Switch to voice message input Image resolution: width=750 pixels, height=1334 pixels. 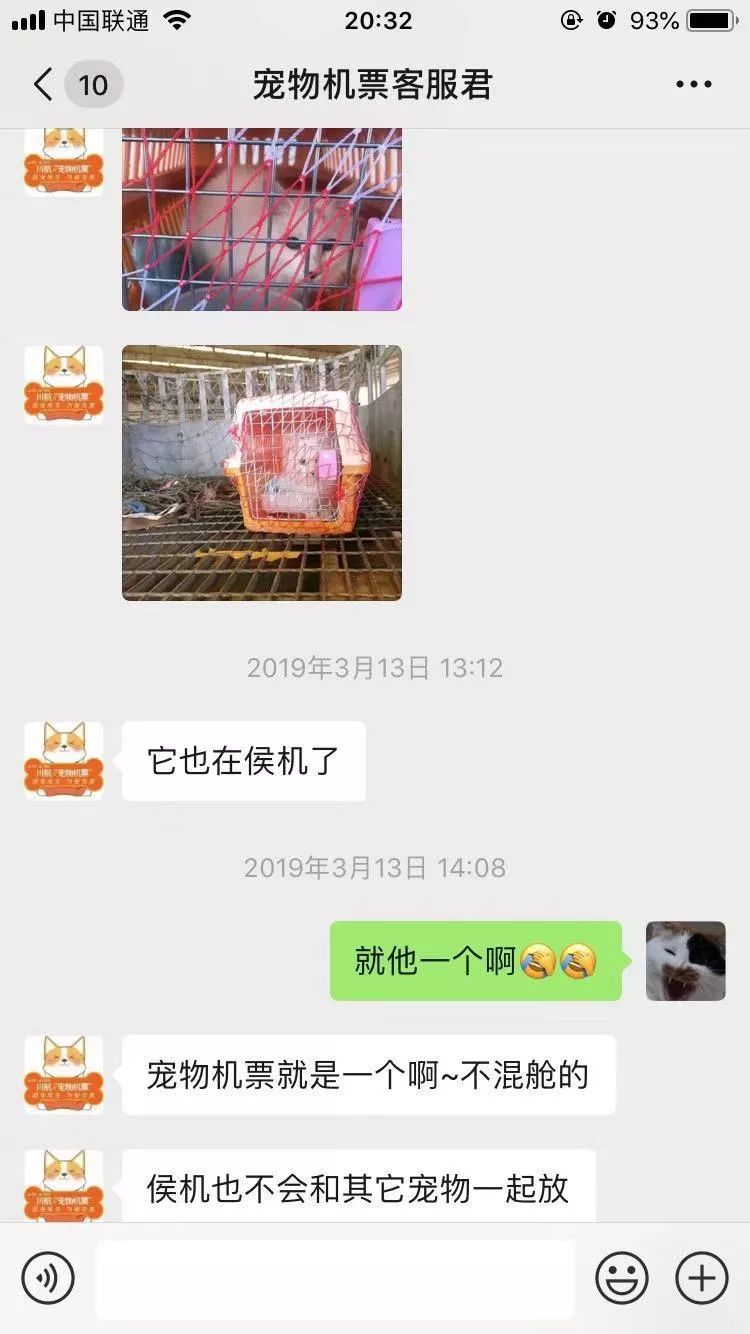tap(48, 1277)
